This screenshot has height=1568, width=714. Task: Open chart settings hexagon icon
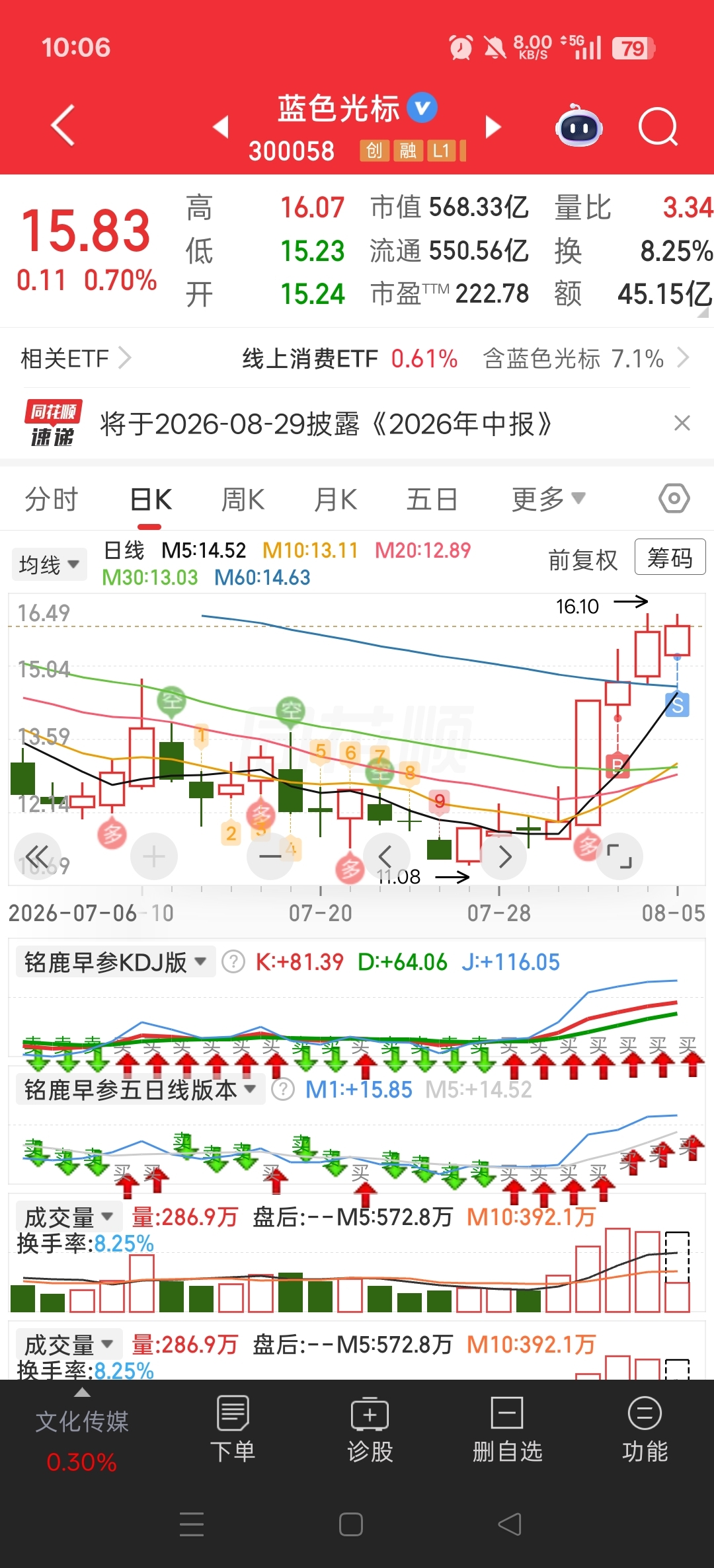674,498
